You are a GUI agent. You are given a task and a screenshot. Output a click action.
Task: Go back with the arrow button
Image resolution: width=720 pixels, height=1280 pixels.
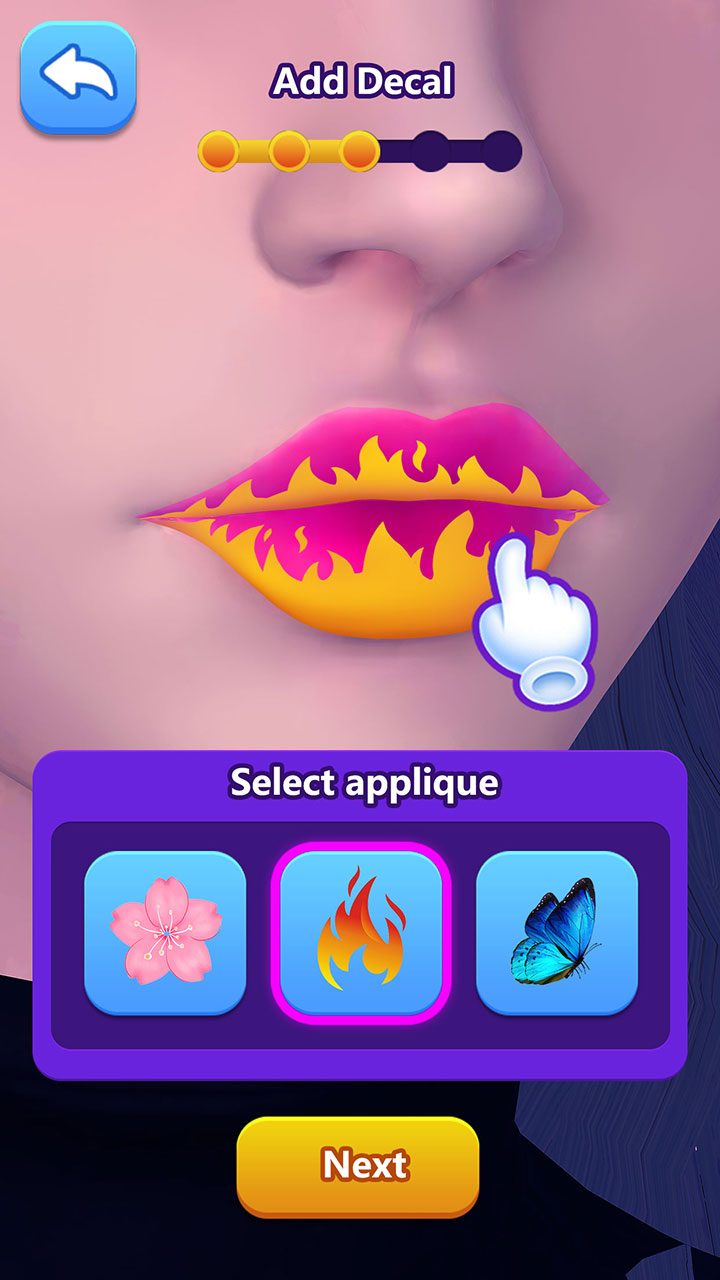pyautogui.click(x=78, y=78)
